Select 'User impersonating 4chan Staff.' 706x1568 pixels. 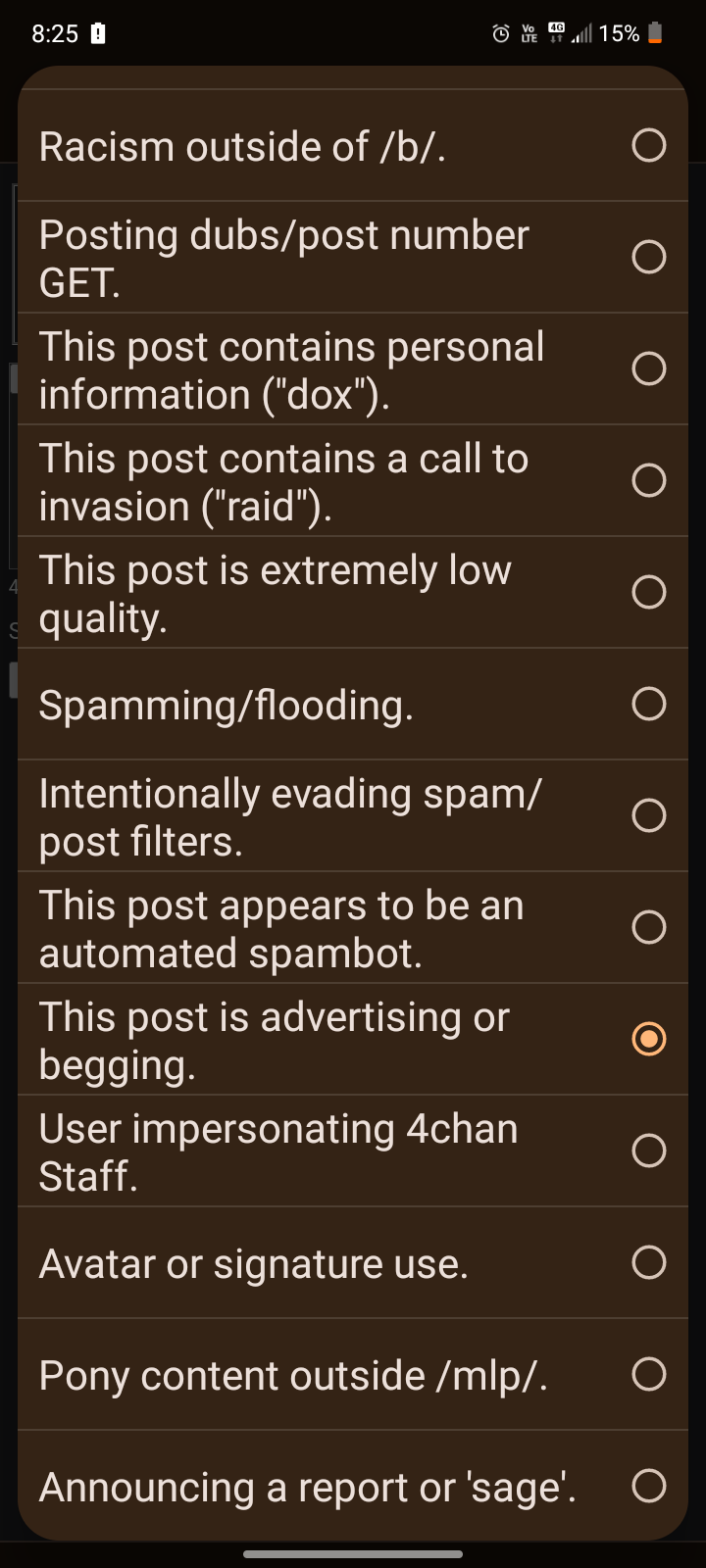click(353, 1151)
